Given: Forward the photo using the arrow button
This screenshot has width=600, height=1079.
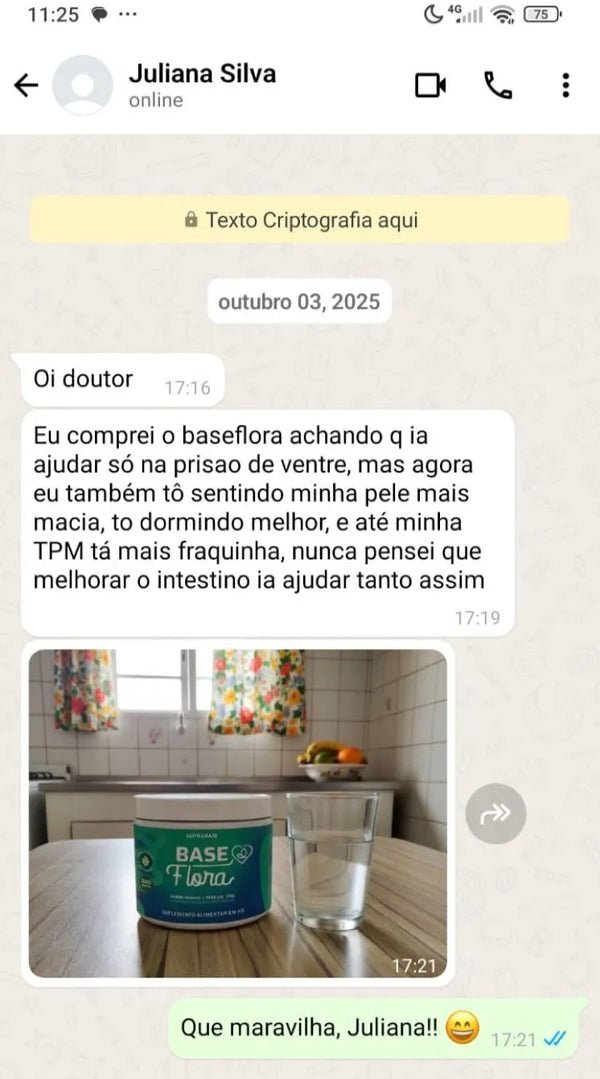Looking at the screenshot, I should pyautogui.click(x=496, y=814).
